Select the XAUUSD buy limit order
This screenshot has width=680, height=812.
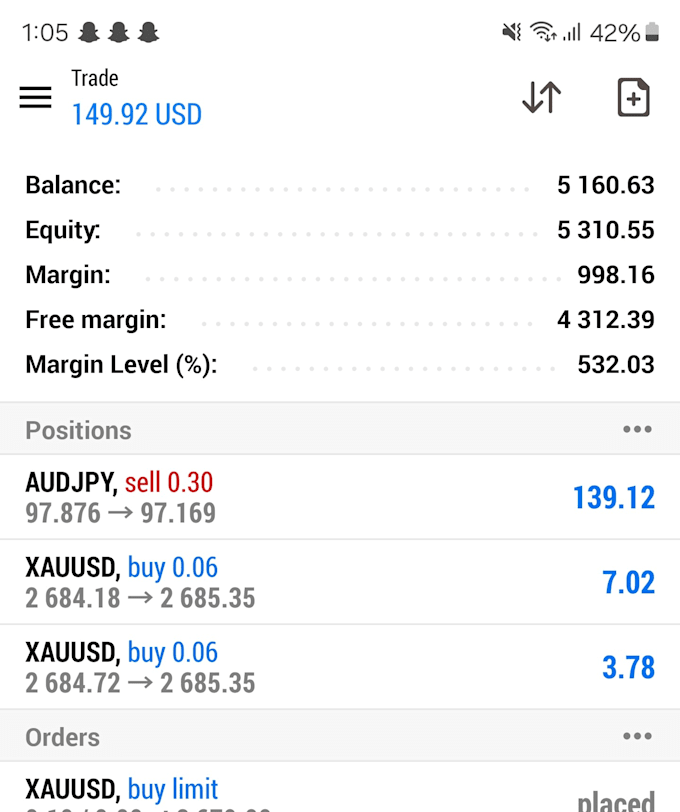point(340,788)
